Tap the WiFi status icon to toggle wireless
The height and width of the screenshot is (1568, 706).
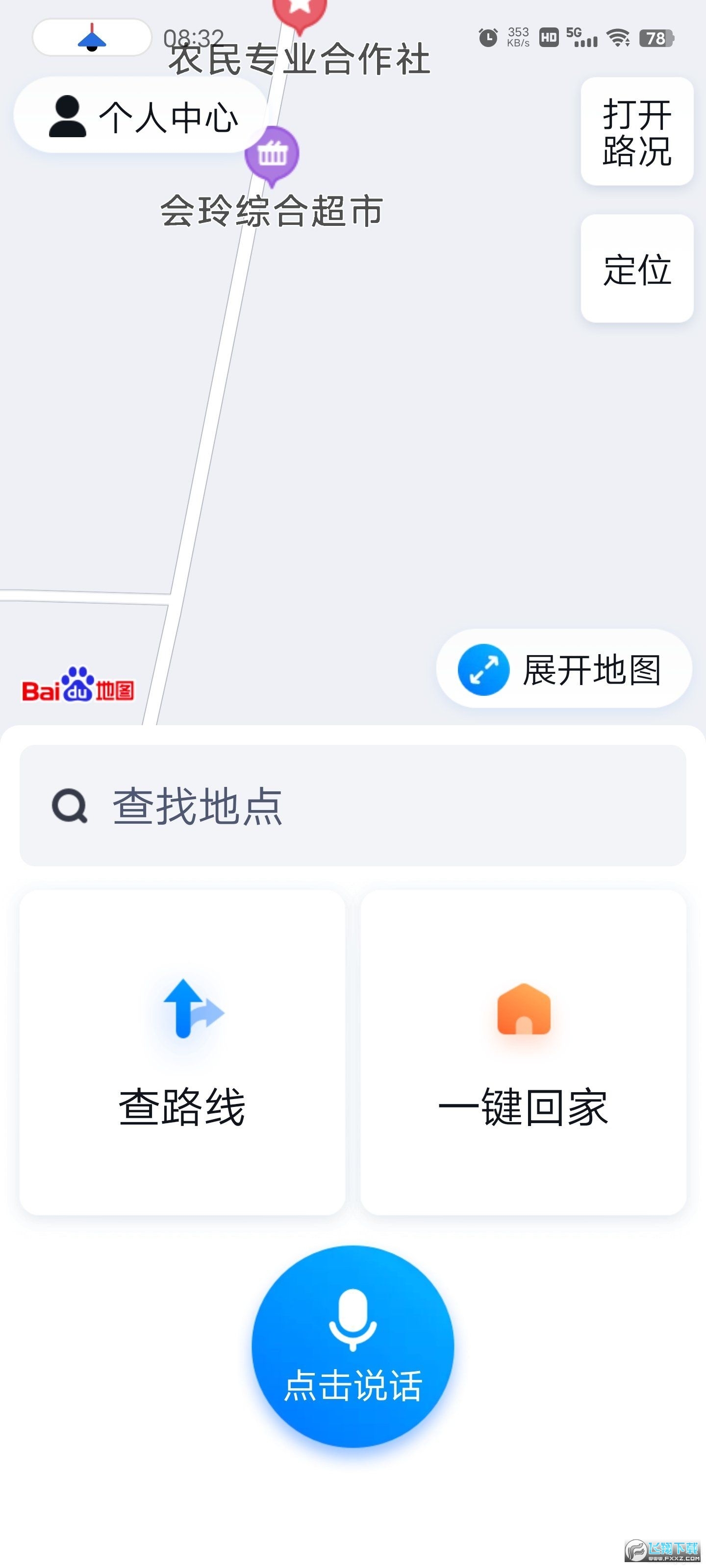[617, 38]
